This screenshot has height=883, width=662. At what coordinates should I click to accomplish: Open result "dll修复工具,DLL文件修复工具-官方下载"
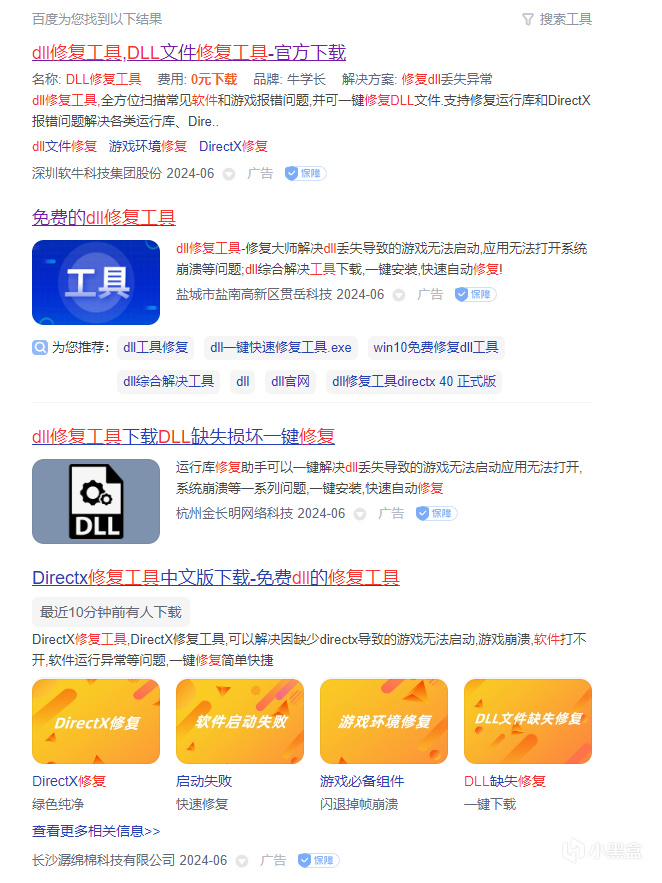189,52
